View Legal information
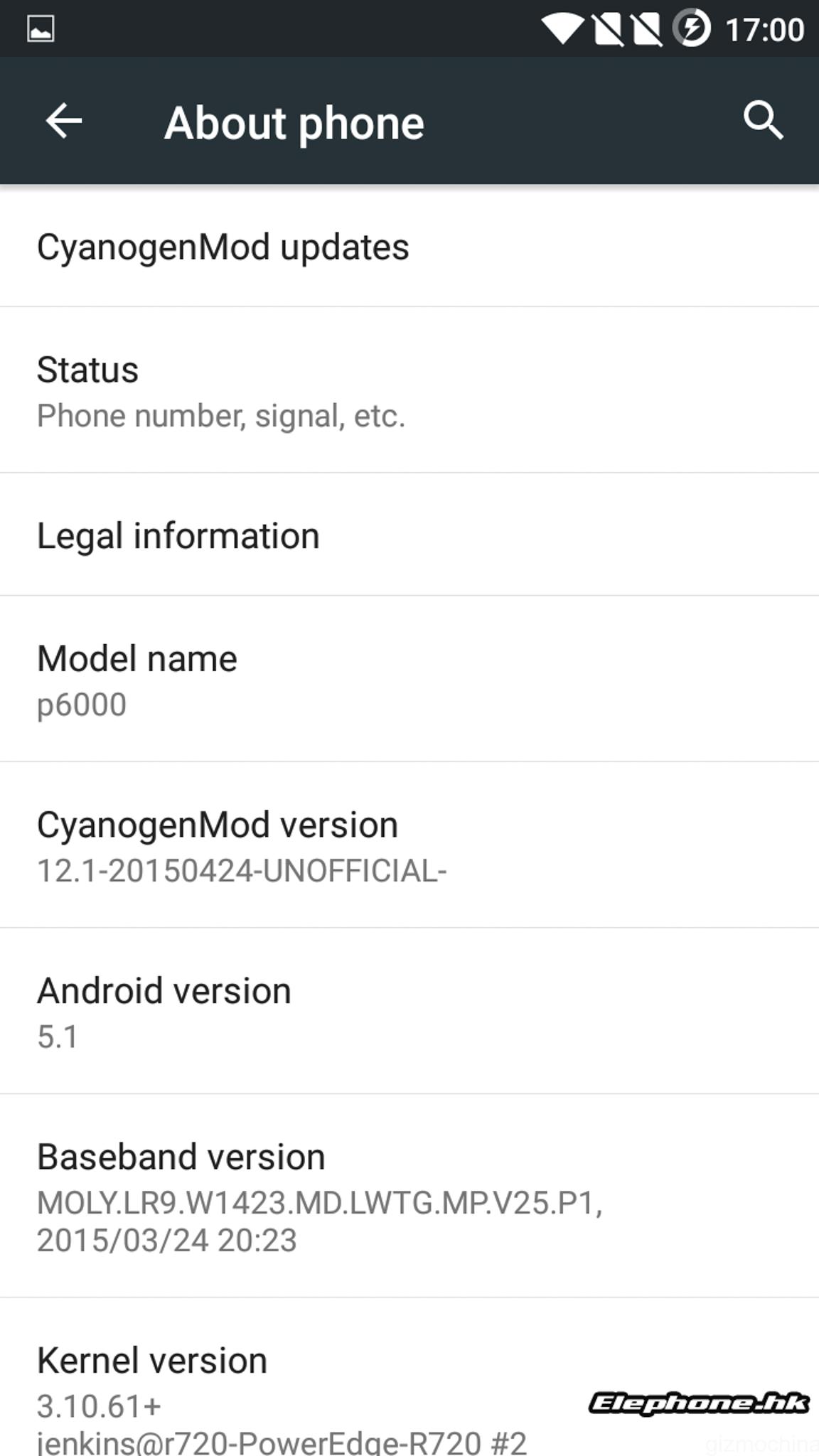 (409, 536)
